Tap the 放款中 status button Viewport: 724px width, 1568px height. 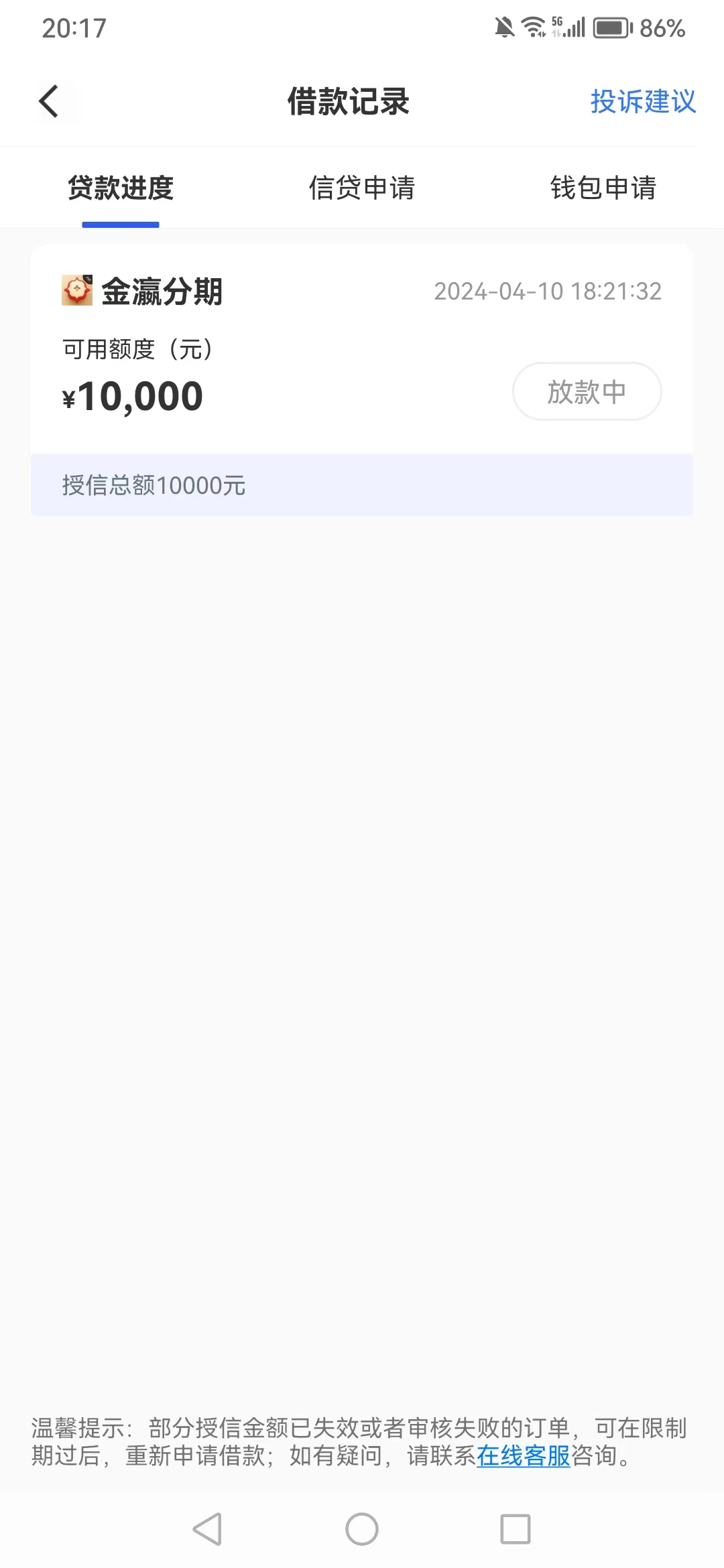click(x=587, y=391)
